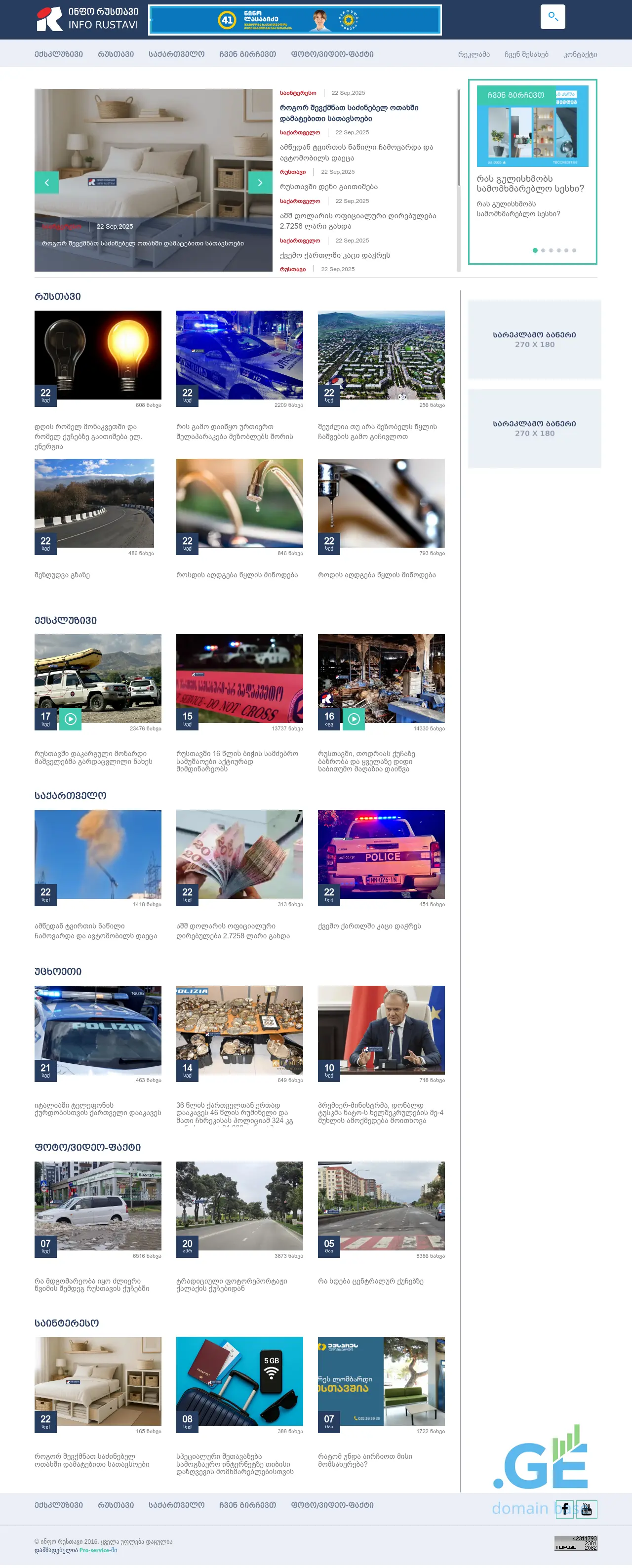
Task: Open the article ქვემო ქართლში კაცი დაჭრეს
Action: click(369, 926)
